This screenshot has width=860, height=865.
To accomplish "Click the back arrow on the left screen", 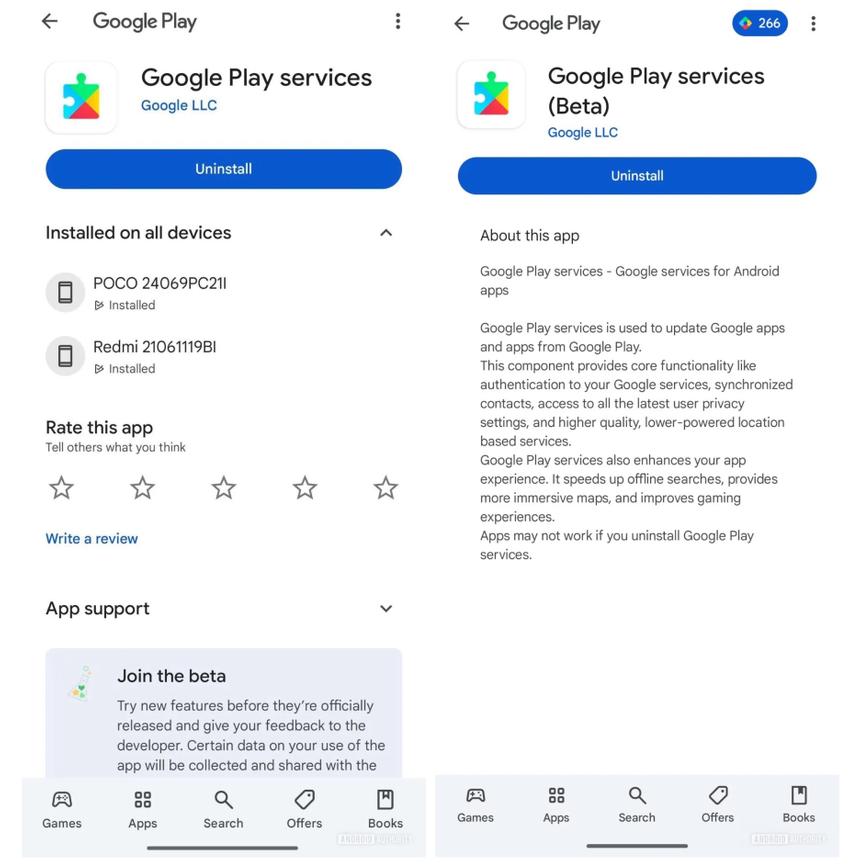I will point(49,20).
